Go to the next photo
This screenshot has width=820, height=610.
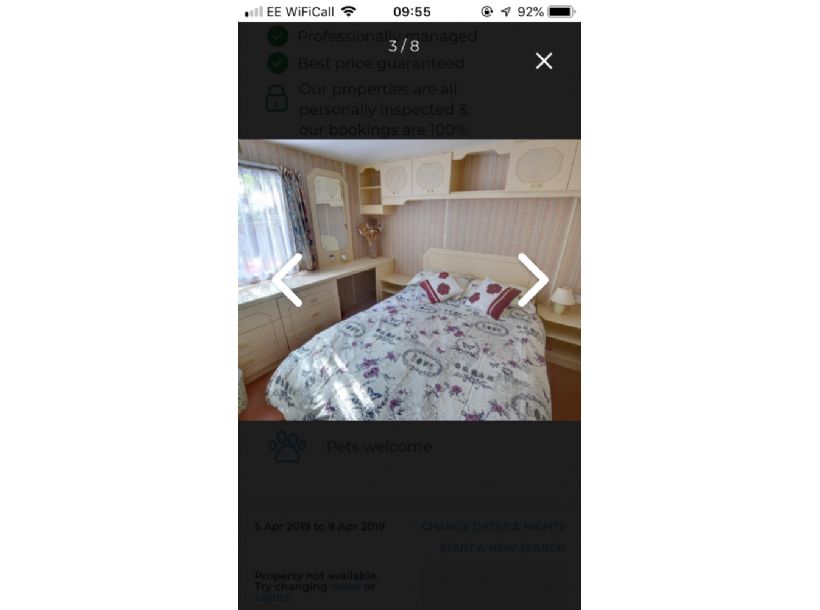[532, 280]
